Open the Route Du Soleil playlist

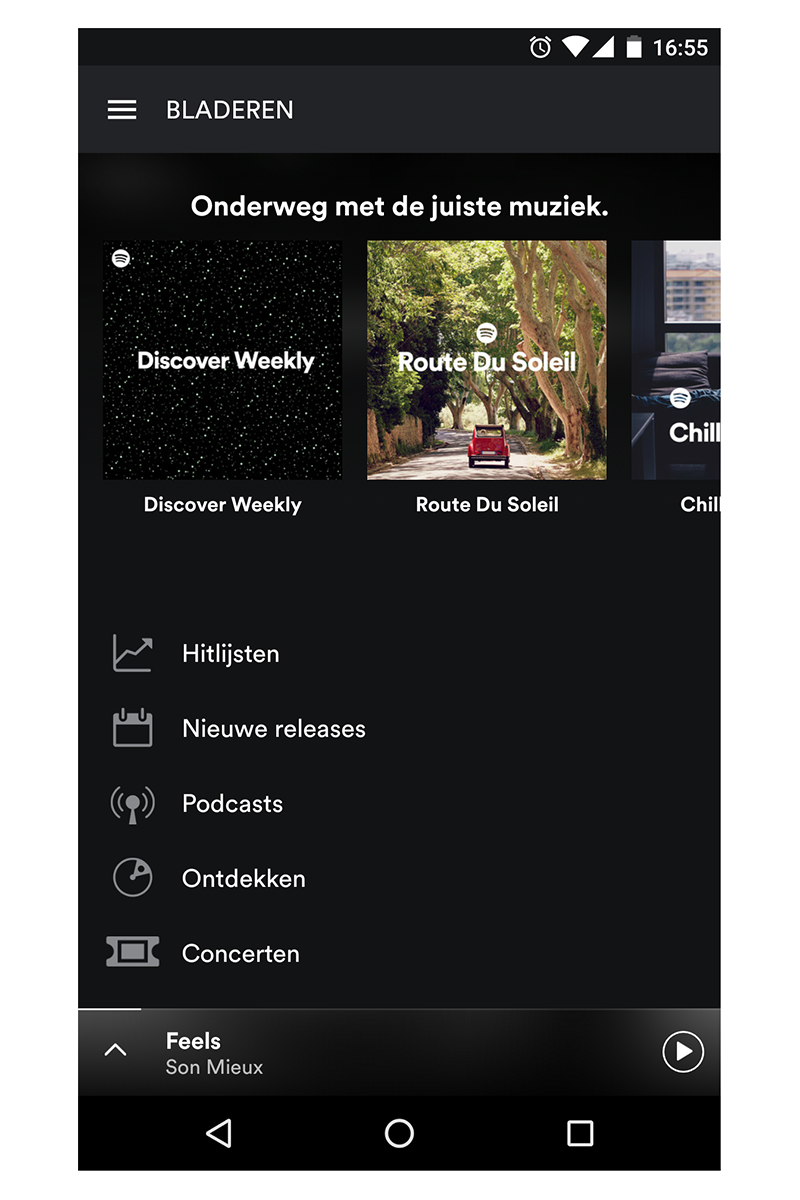(x=487, y=360)
